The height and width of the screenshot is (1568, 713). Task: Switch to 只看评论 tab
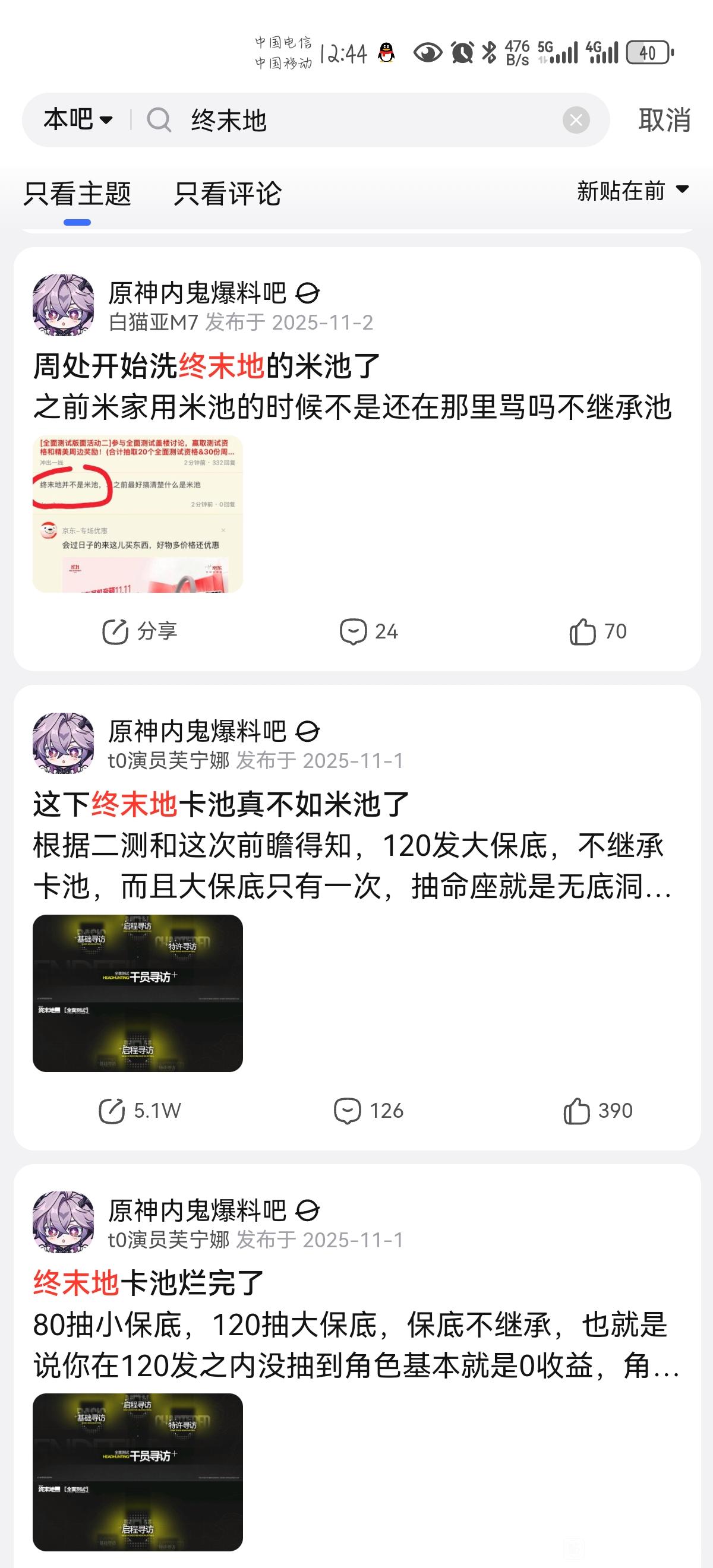click(228, 194)
